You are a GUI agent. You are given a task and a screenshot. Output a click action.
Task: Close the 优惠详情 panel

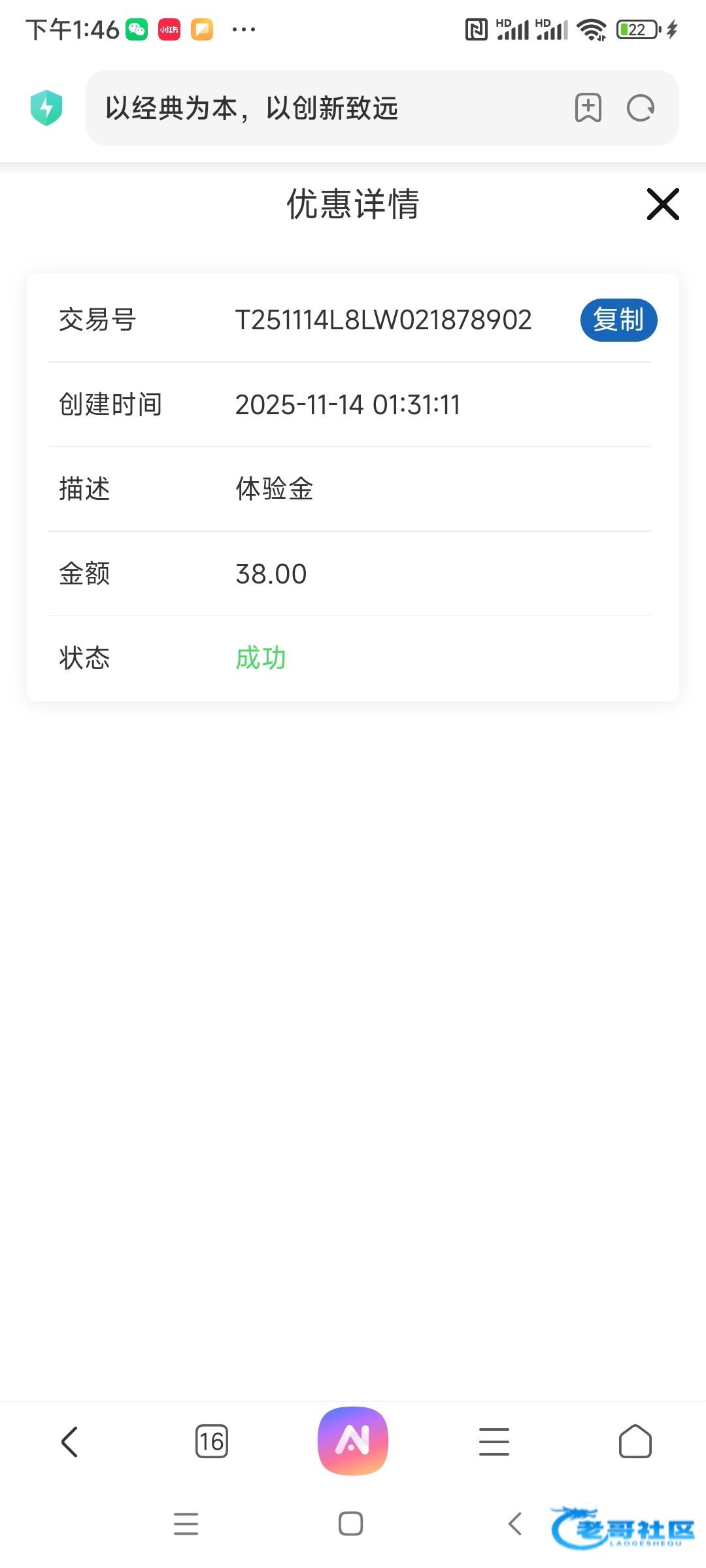[x=663, y=204]
